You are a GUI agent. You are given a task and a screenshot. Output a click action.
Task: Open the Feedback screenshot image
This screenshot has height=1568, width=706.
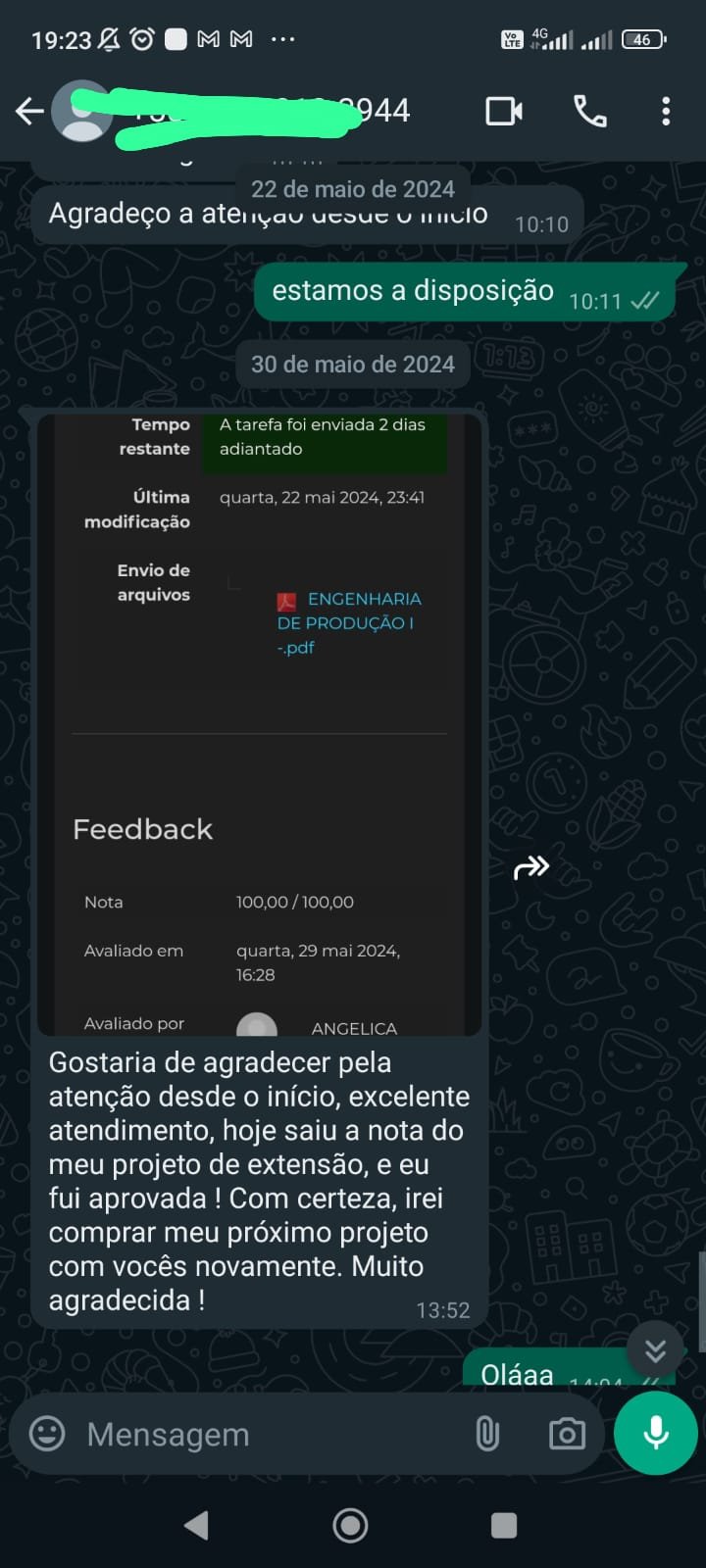pos(260,725)
